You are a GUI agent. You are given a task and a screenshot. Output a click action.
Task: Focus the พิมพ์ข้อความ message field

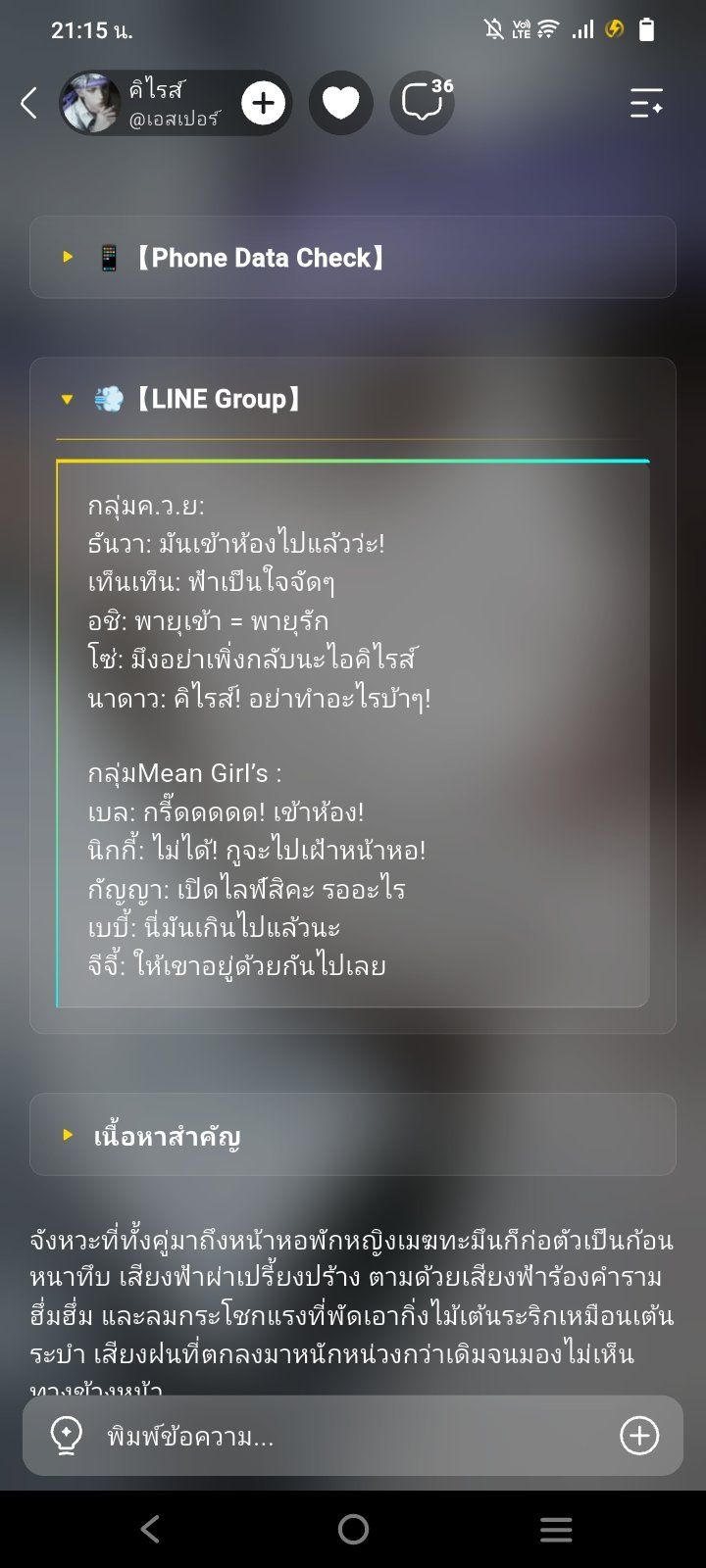(353, 1437)
